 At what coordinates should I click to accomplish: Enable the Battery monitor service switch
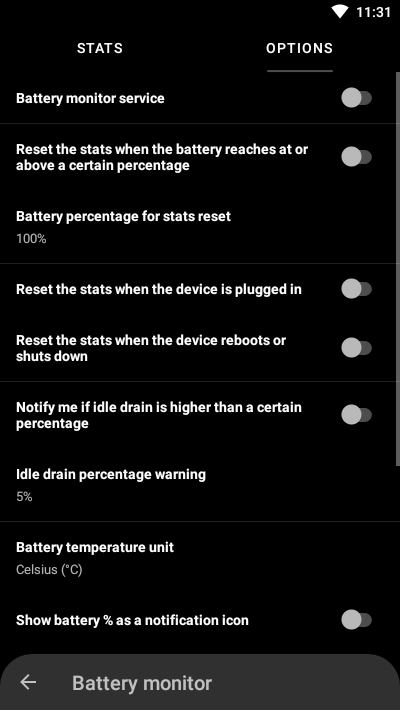[357, 98]
